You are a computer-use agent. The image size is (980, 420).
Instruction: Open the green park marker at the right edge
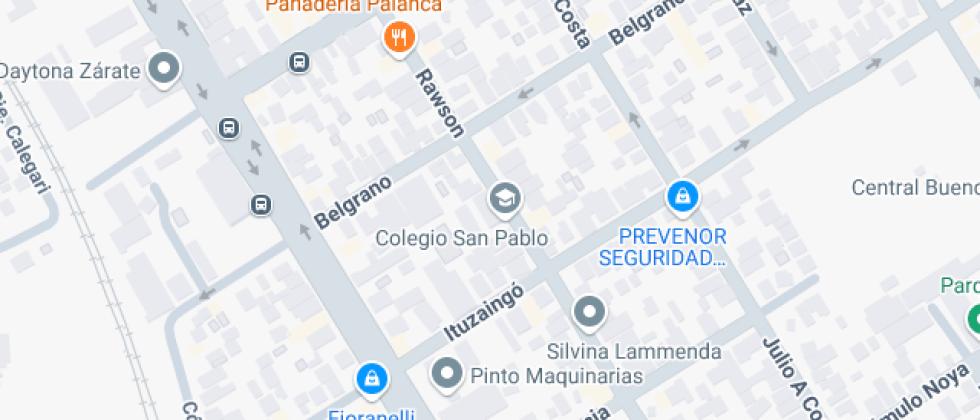click(973, 319)
